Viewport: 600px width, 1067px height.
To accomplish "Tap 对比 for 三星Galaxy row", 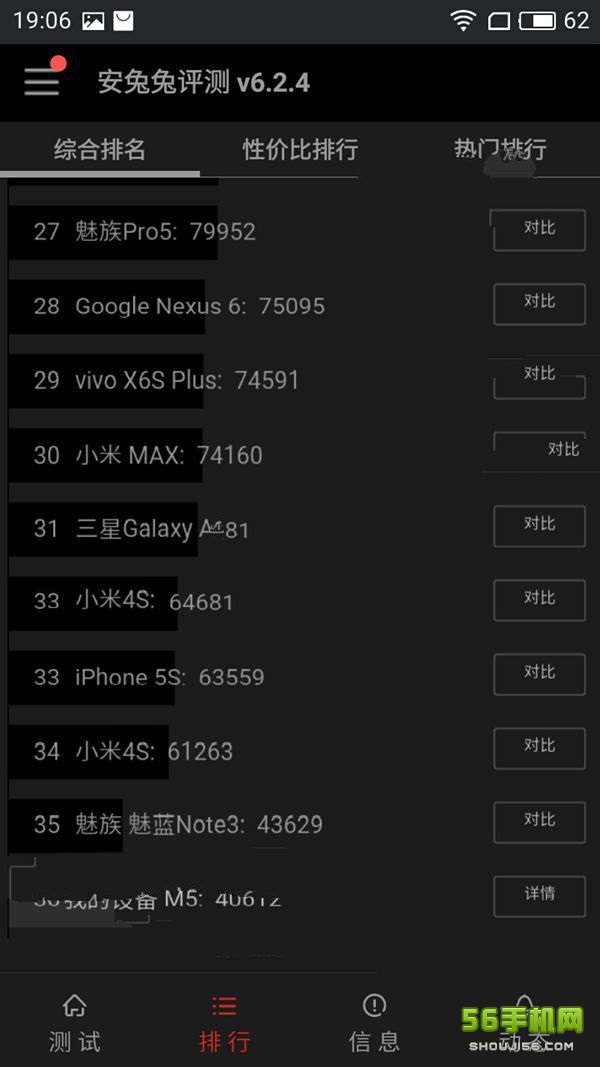I will click(x=539, y=524).
